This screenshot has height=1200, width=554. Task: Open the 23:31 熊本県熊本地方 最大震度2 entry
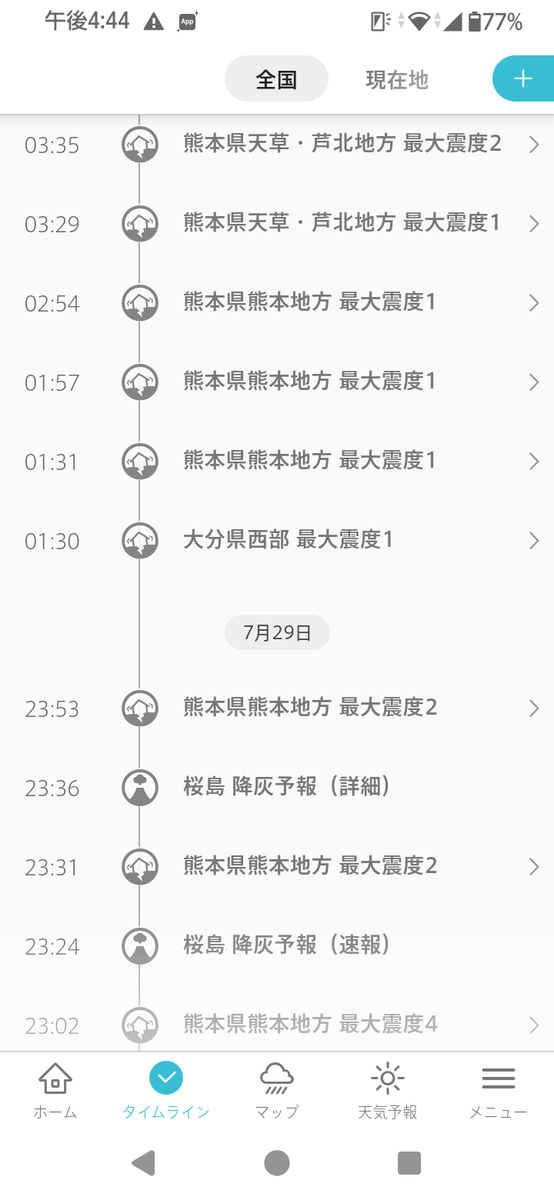pyautogui.click(x=277, y=866)
